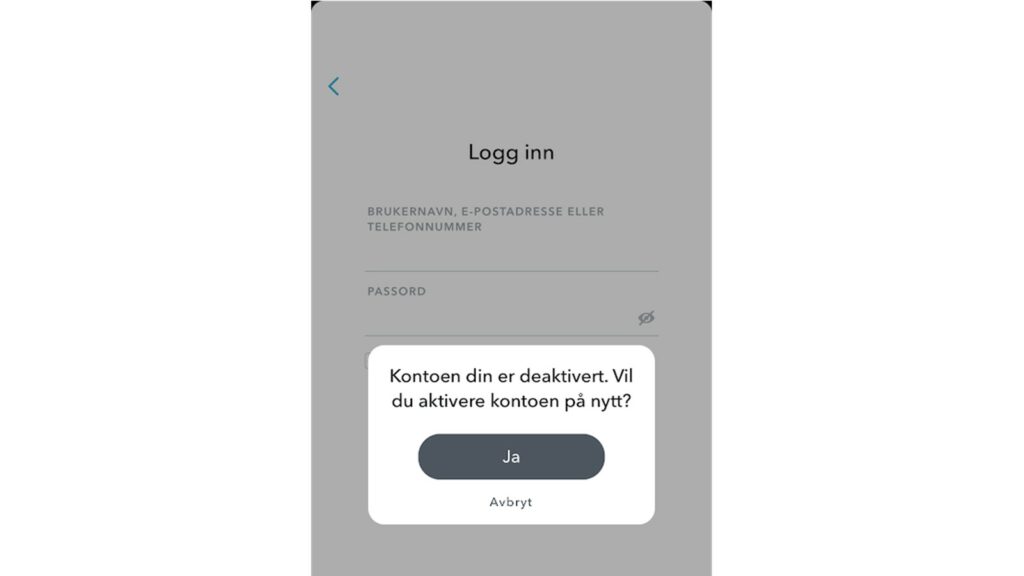Tap Avbryt to cancel the dialog

click(x=511, y=502)
